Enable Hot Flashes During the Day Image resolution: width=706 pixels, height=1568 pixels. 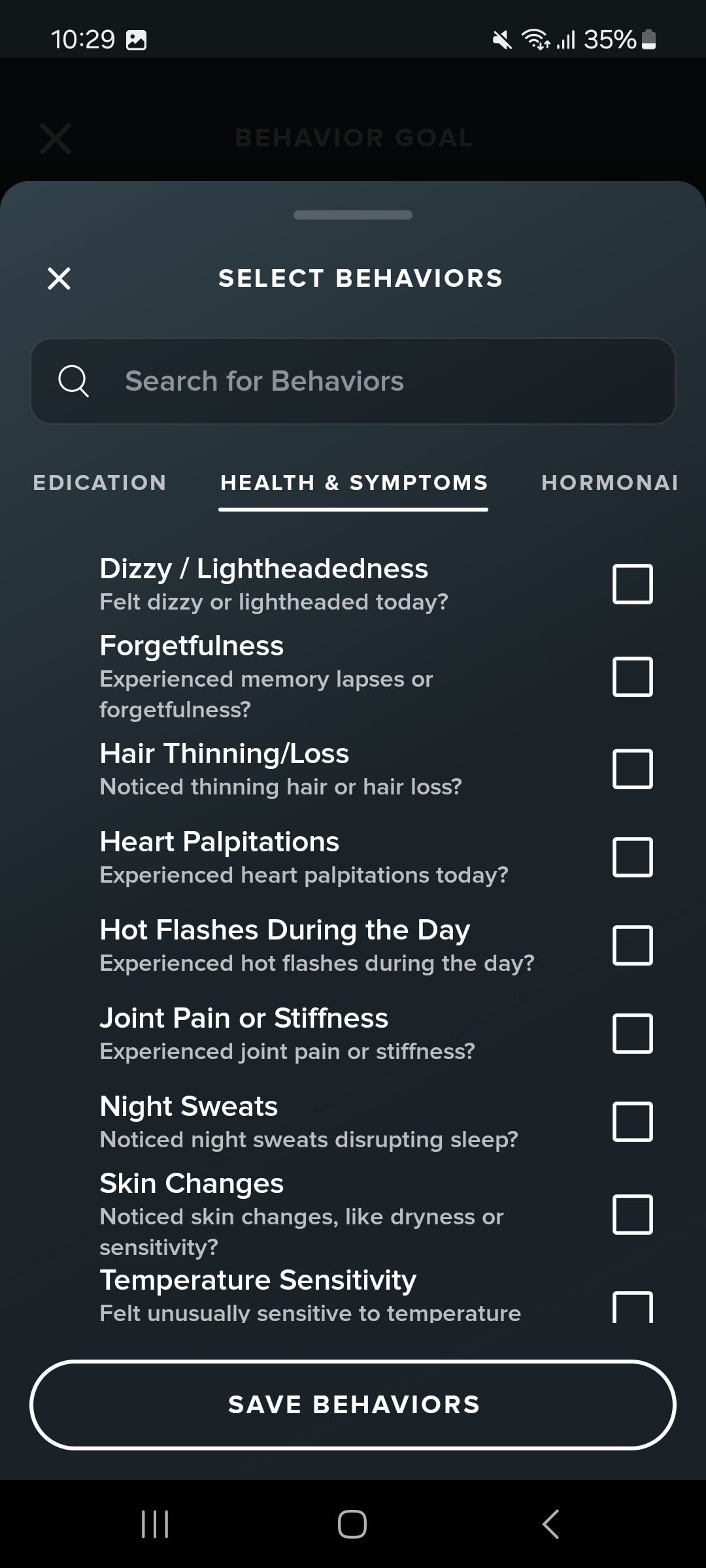coord(632,945)
